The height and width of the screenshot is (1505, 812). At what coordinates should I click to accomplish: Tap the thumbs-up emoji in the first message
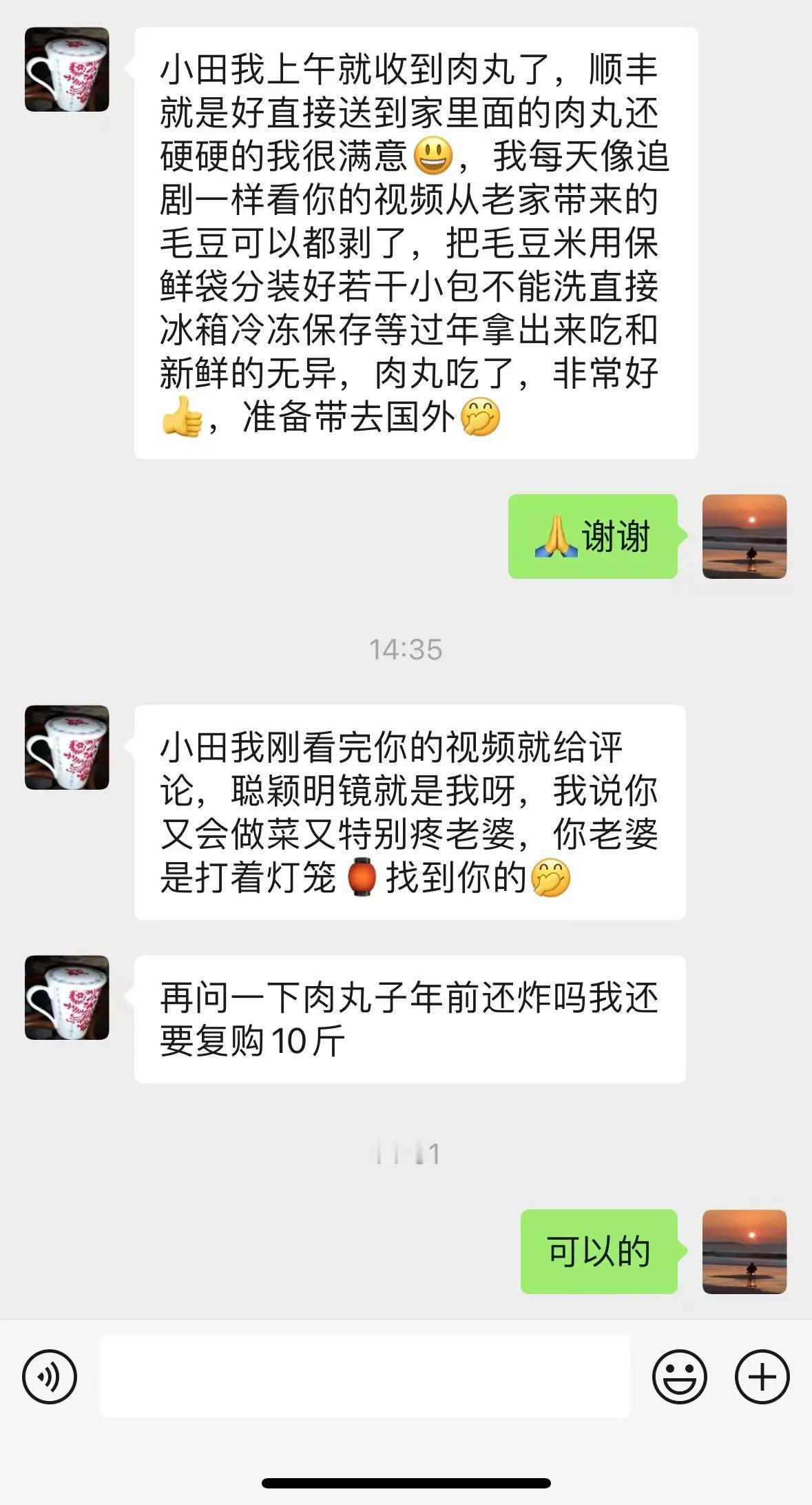tap(183, 416)
